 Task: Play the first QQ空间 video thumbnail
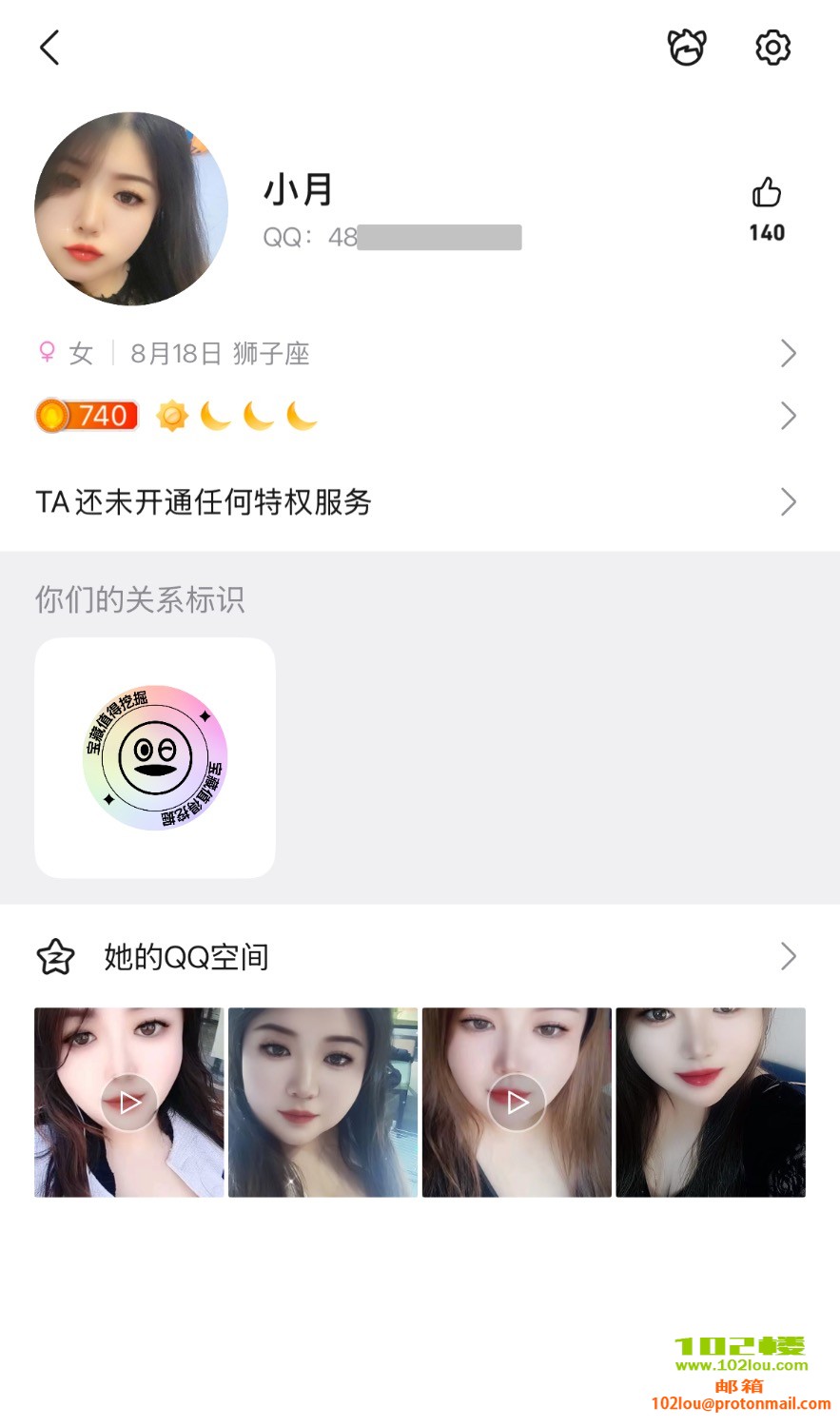[x=129, y=1102]
